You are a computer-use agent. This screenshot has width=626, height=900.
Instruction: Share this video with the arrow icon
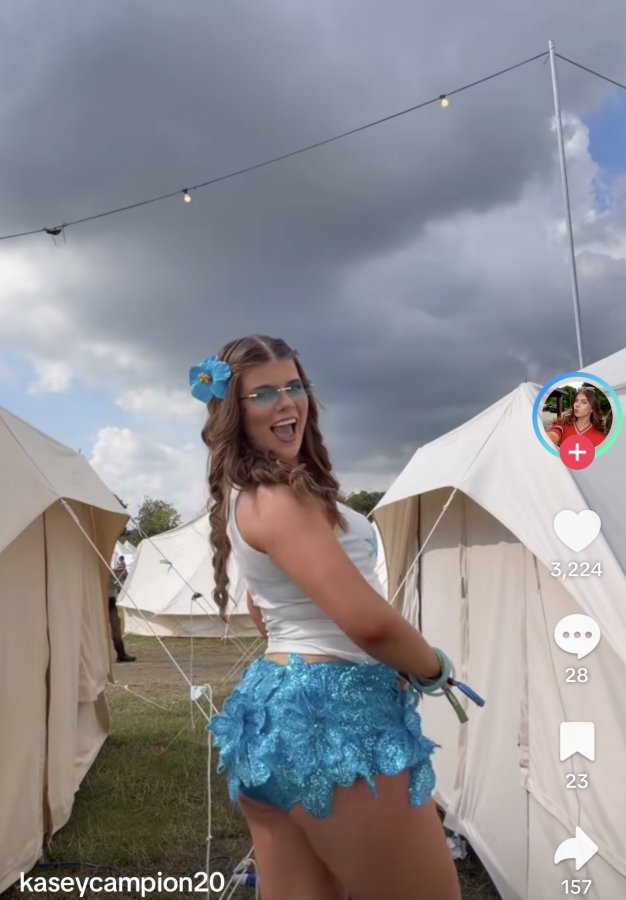[x=576, y=848]
